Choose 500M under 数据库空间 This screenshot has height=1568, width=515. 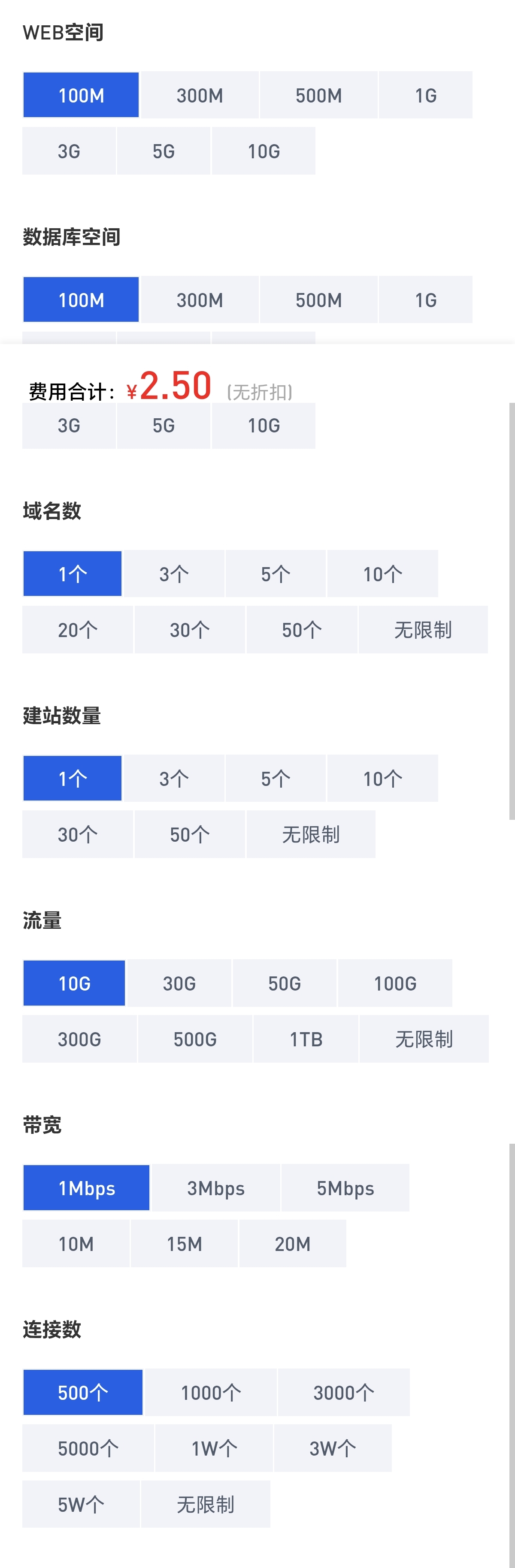(318, 299)
